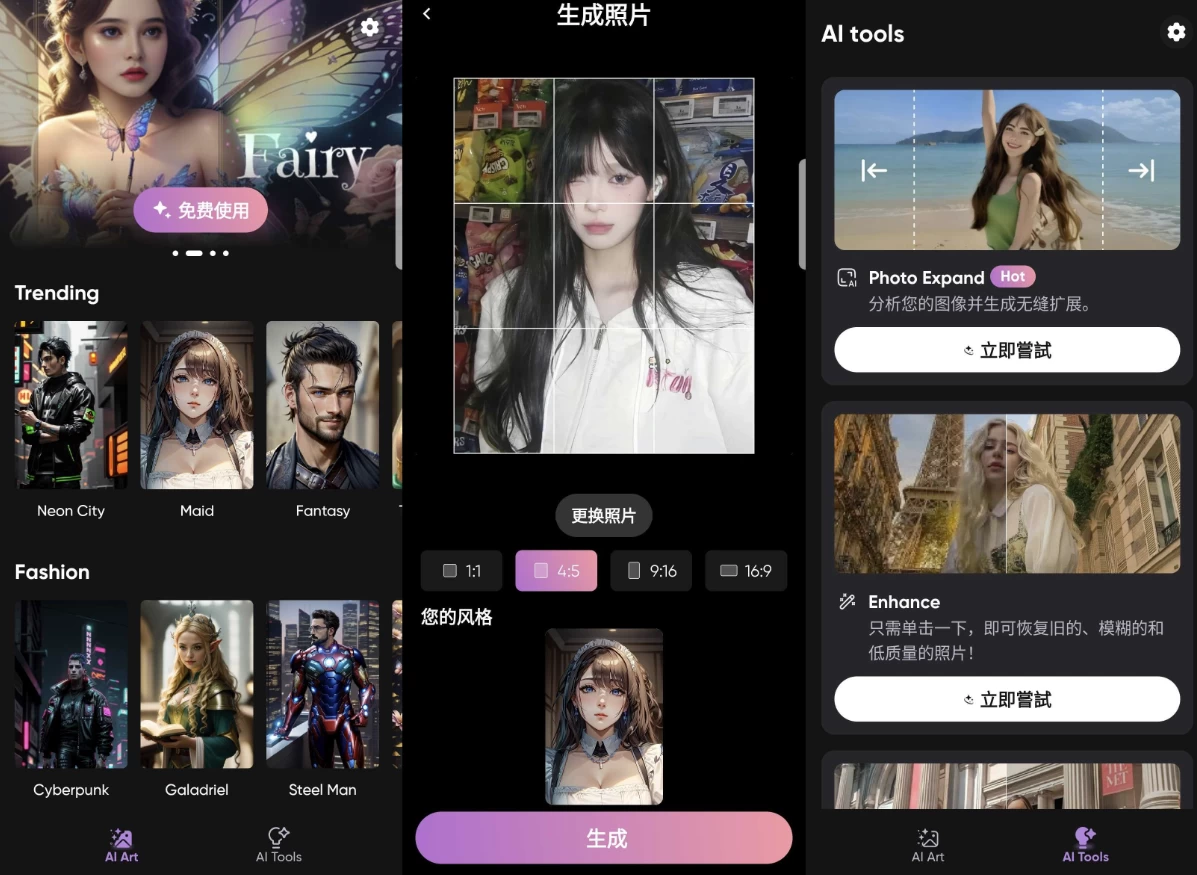Tap the 生成 button to generate the photo

coord(604,838)
